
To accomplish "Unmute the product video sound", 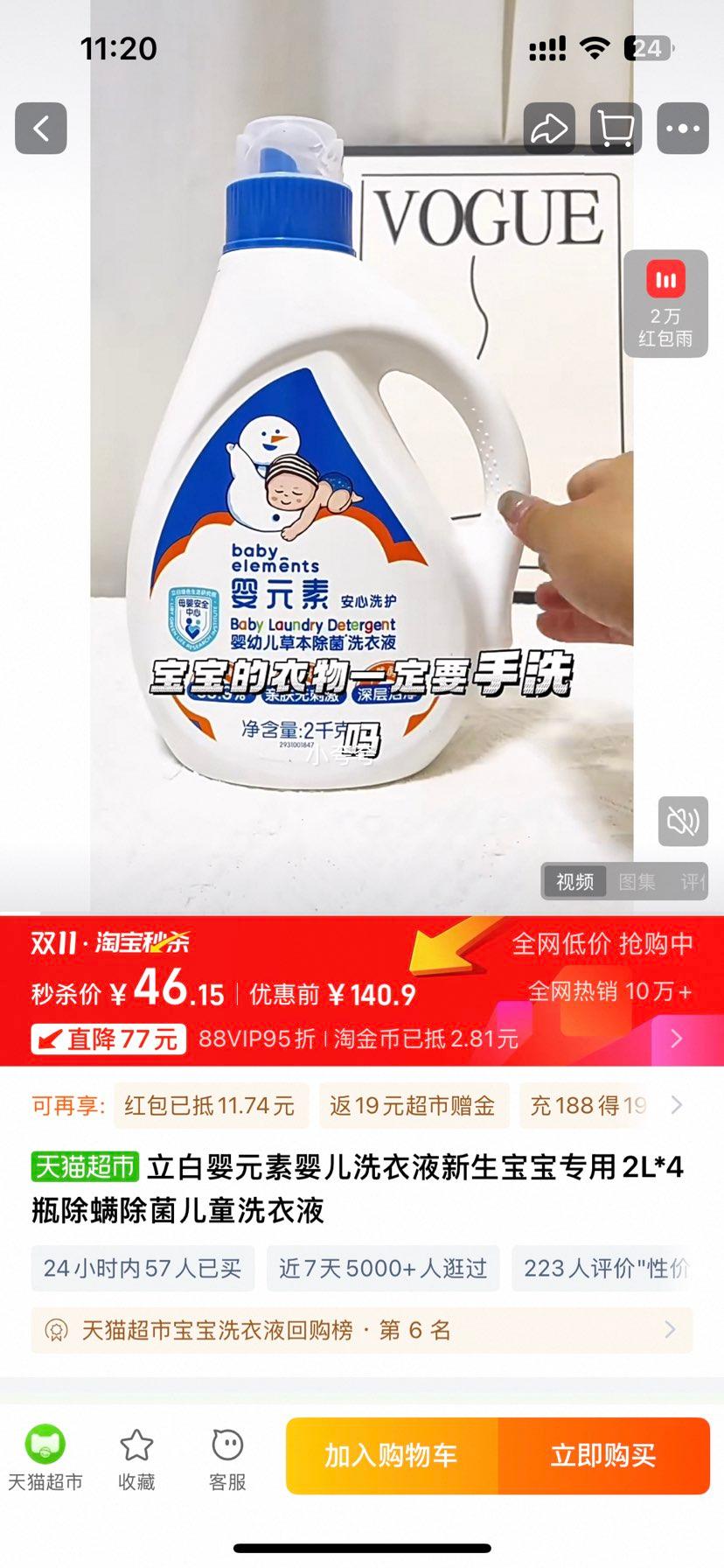I will tap(683, 821).
